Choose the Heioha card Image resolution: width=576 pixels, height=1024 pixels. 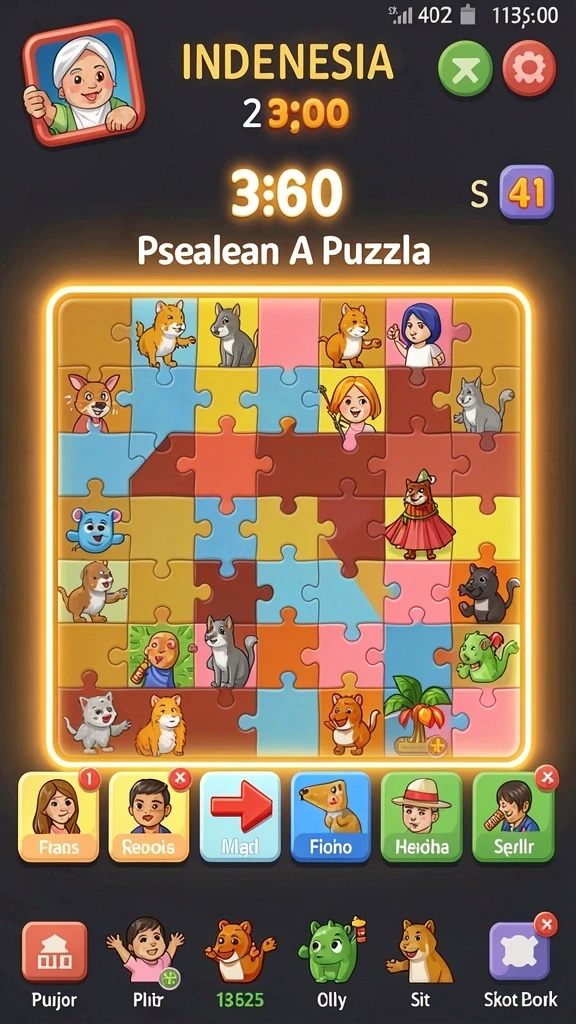[x=421, y=817]
